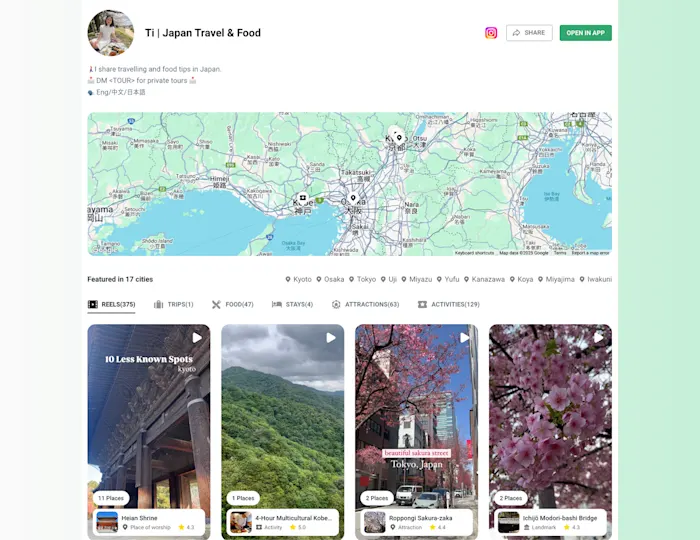Tap the Share button
Viewport: 700px width, 540px height.
[529, 33]
